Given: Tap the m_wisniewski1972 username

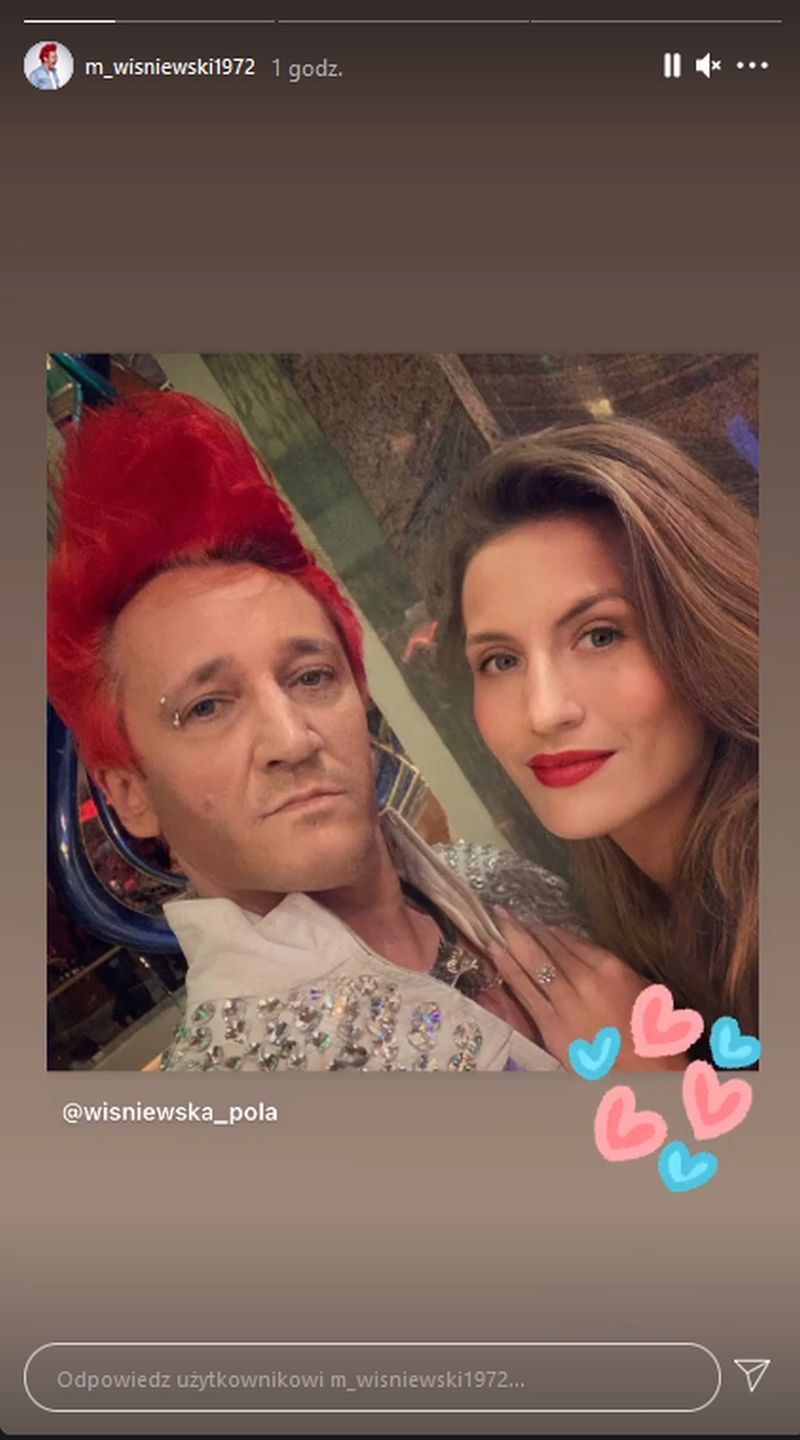Looking at the screenshot, I should [x=169, y=68].
